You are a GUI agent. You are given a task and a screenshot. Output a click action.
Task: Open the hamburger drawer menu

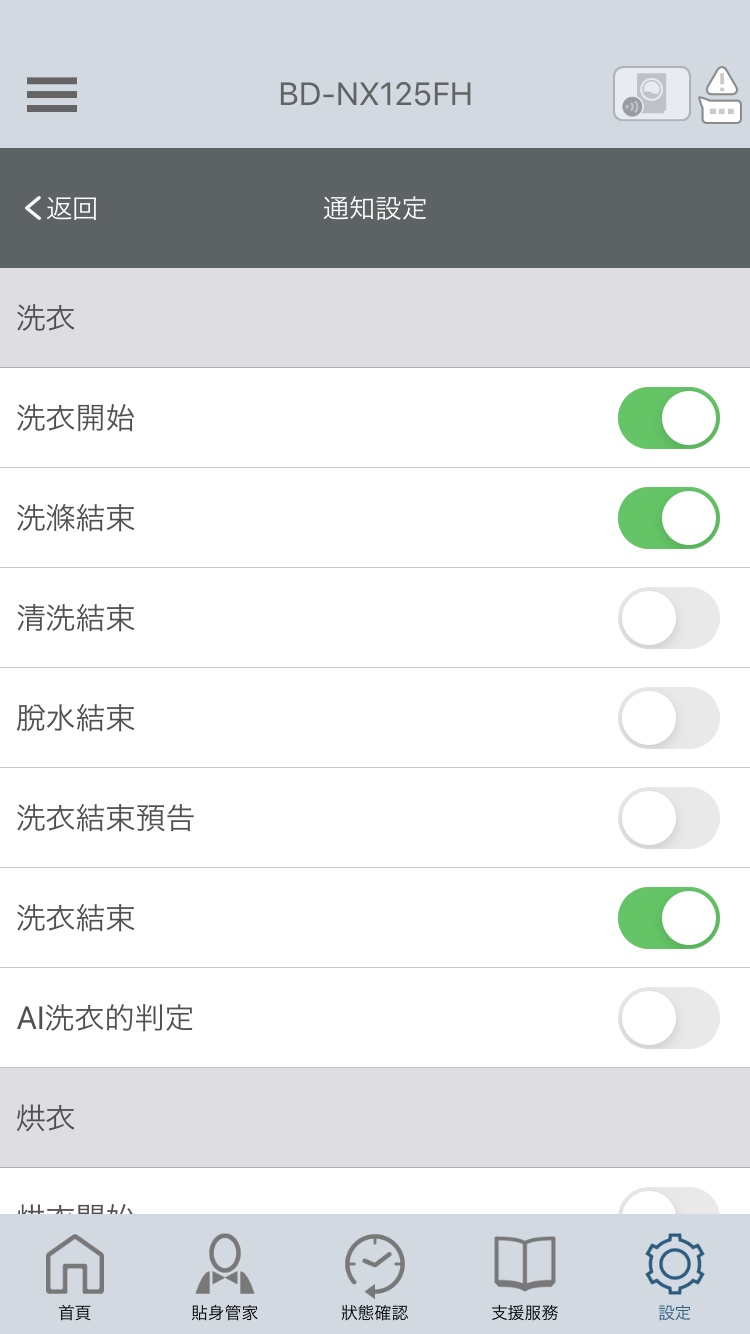pos(52,94)
